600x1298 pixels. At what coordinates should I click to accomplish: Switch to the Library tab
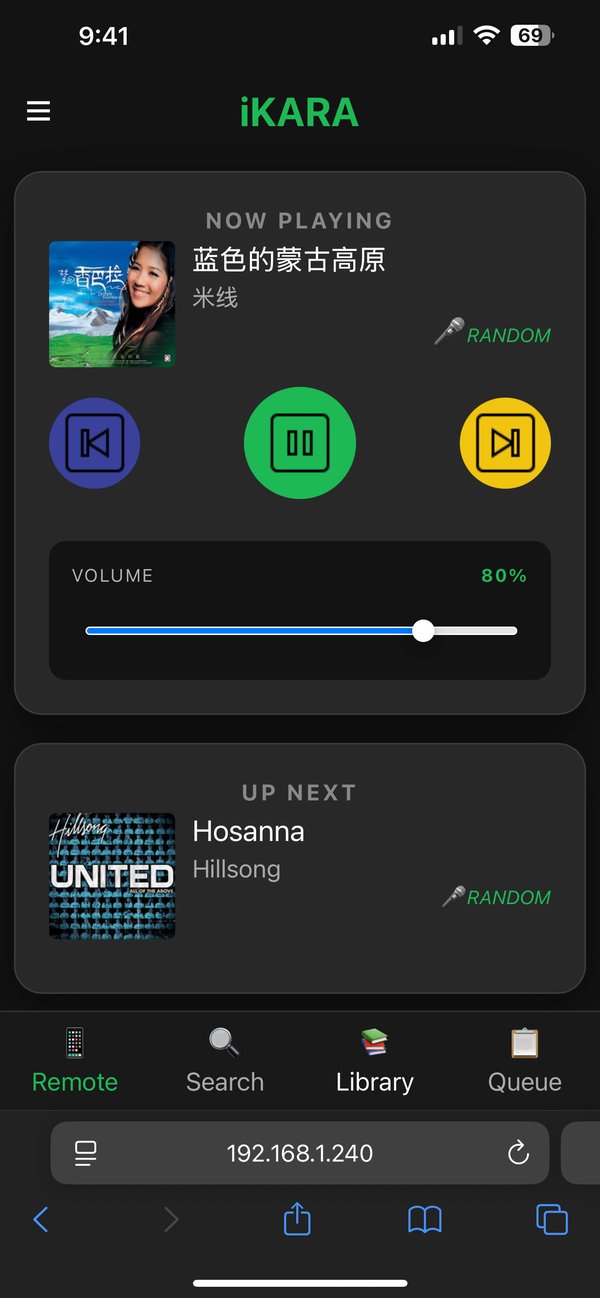375,1062
